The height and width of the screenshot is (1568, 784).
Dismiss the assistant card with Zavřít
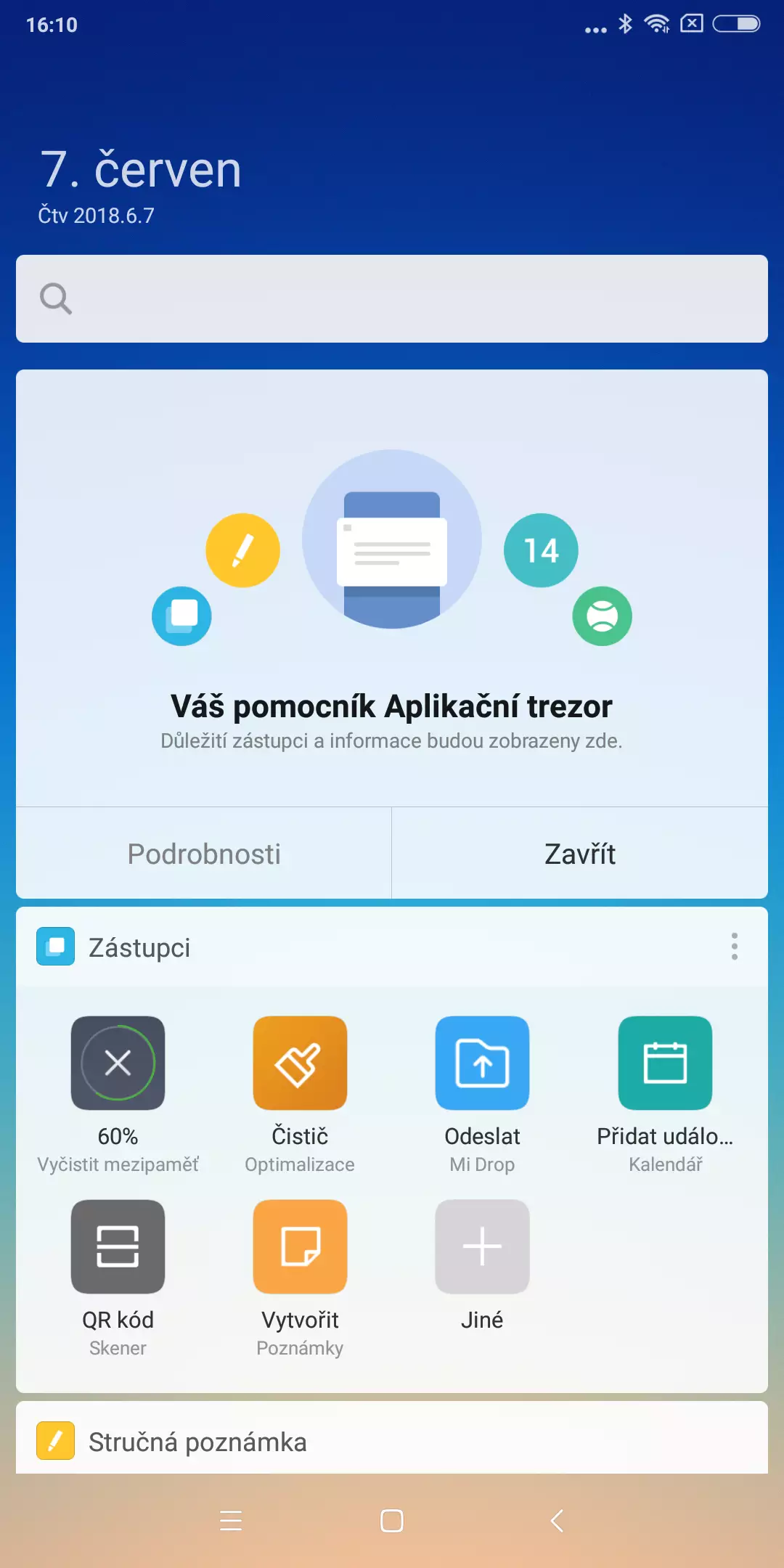(x=580, y=854)
